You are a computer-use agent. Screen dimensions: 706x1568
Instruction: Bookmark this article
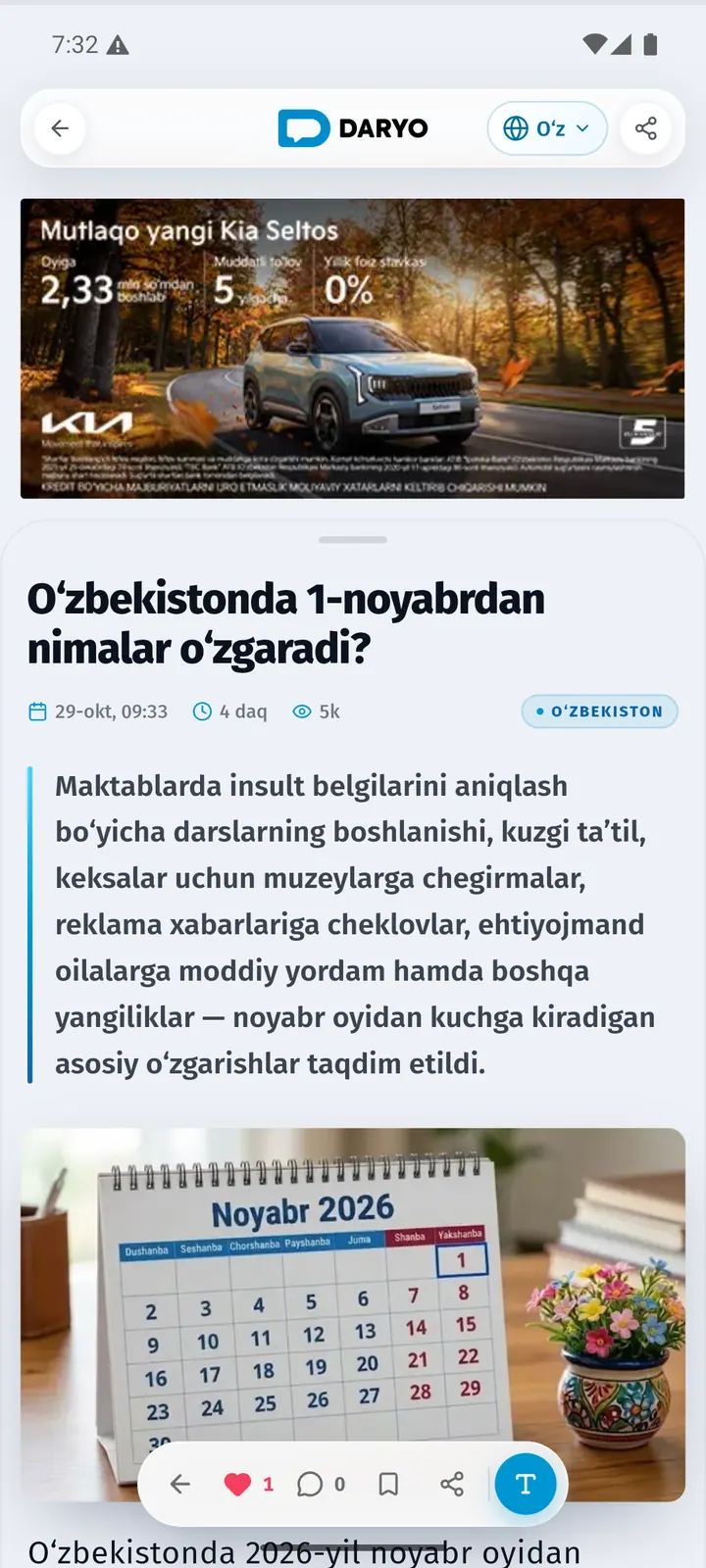[x=388, y=1484]
